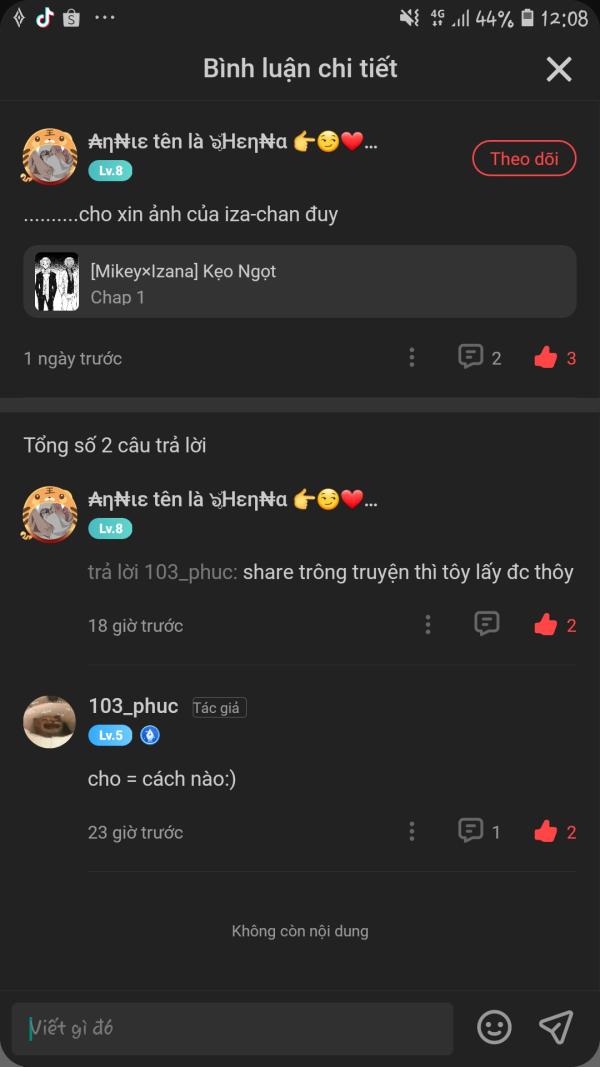The width and height of the screenshot is (600, 1067).
Task: Tap reply icon on the main comment
Action: coord(471,357)
